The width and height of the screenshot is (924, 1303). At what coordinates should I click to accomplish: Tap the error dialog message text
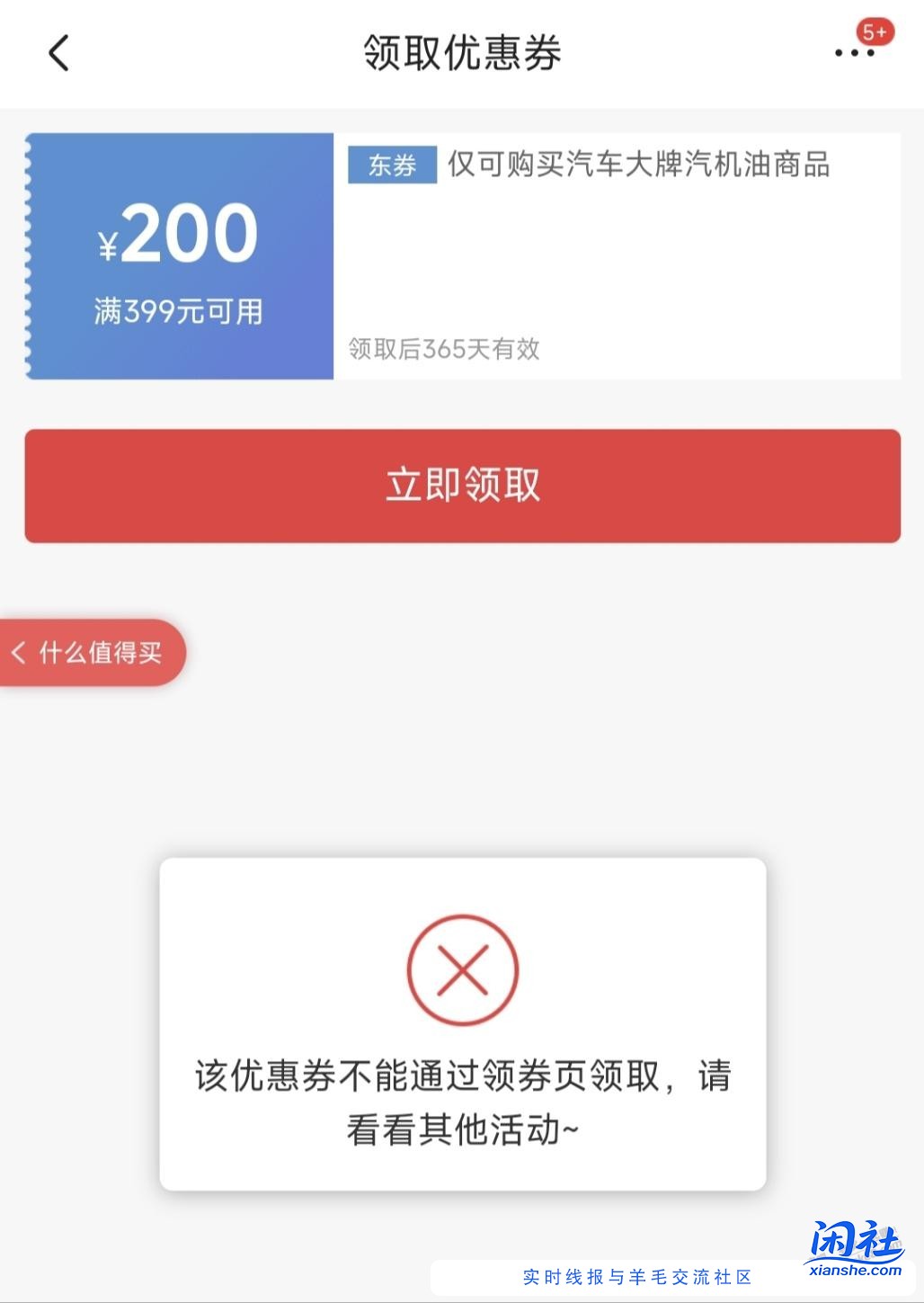[462, 1099]
